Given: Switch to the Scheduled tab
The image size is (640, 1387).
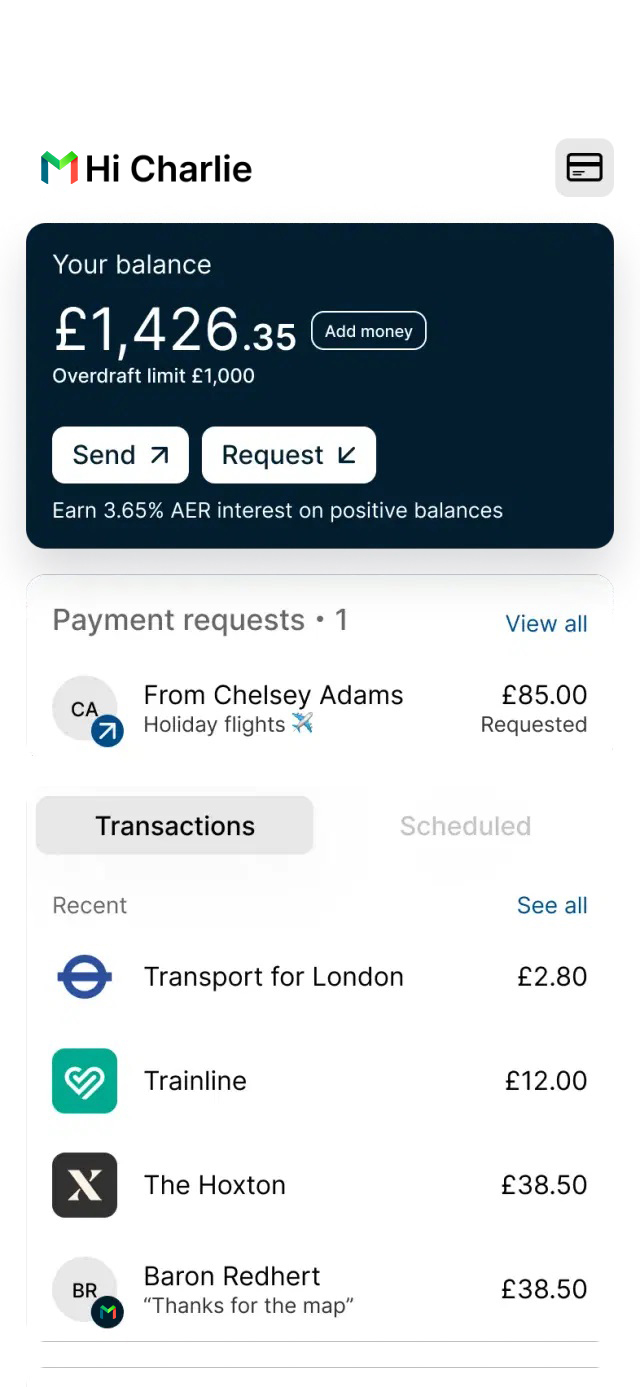Looking at the screenshot, I should point(465,826).
